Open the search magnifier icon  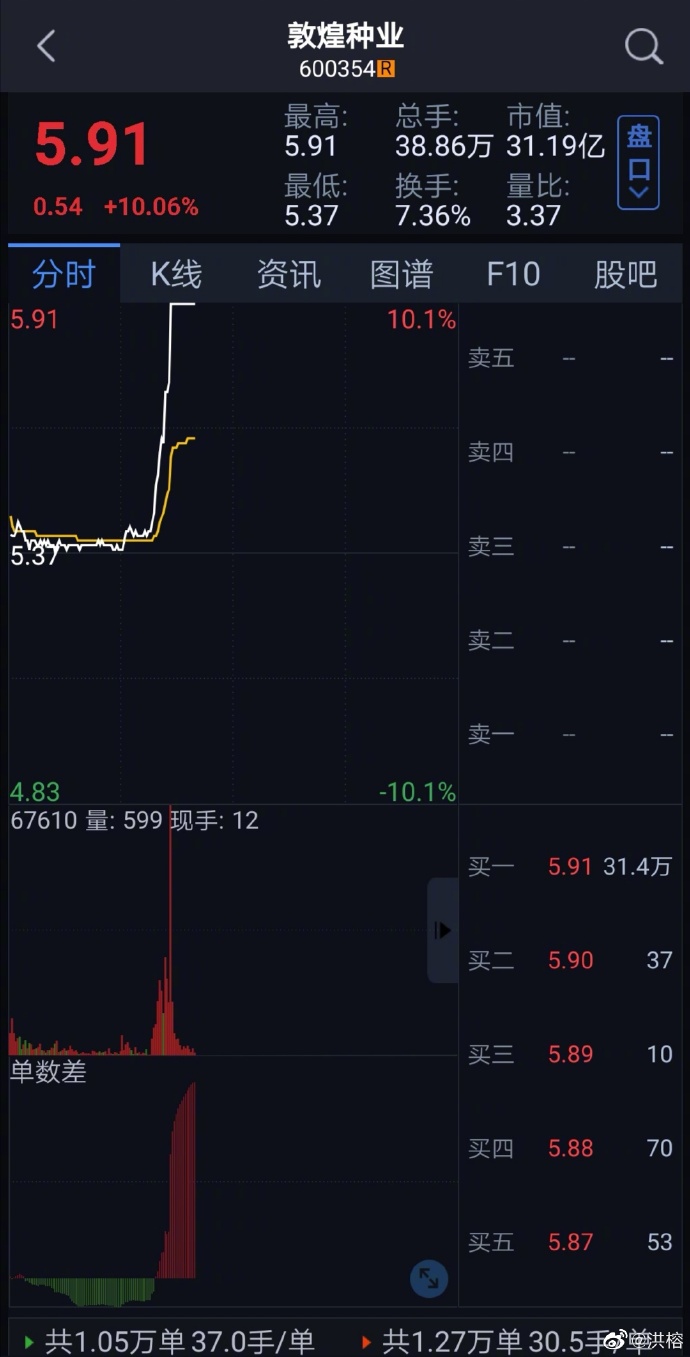point(643,46)
